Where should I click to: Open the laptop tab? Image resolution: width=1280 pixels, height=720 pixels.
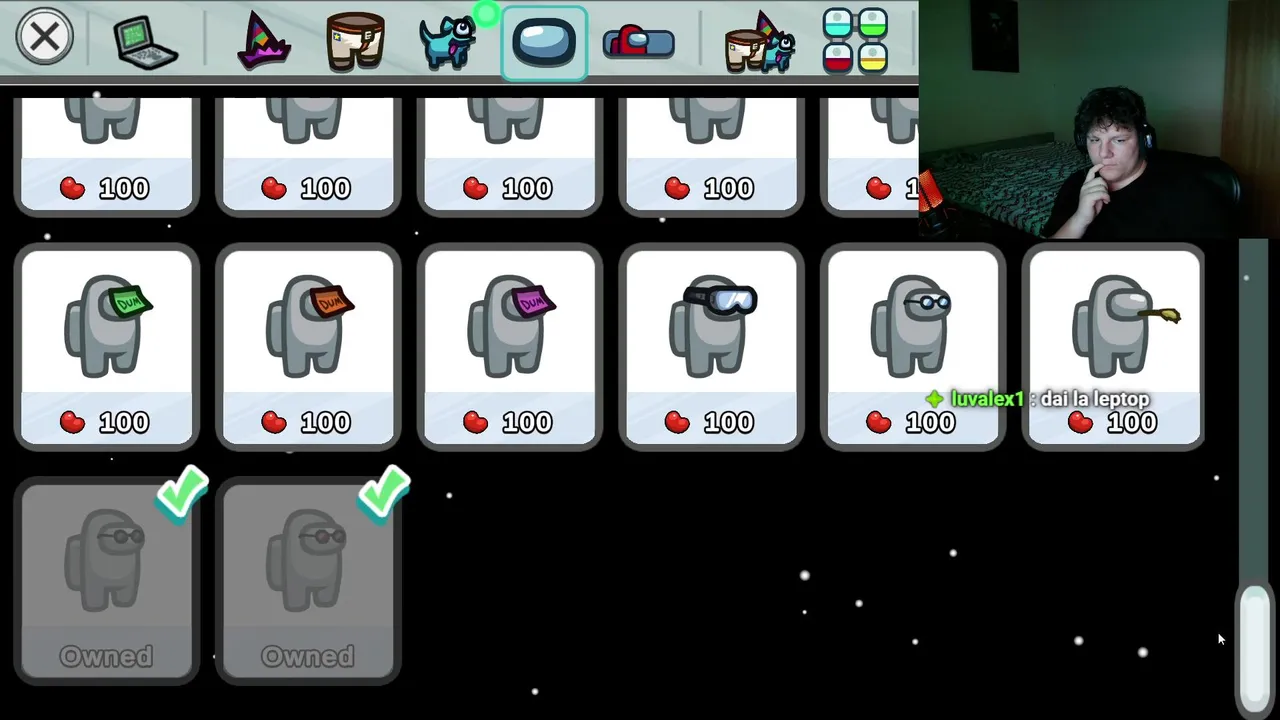coord(145,42)
